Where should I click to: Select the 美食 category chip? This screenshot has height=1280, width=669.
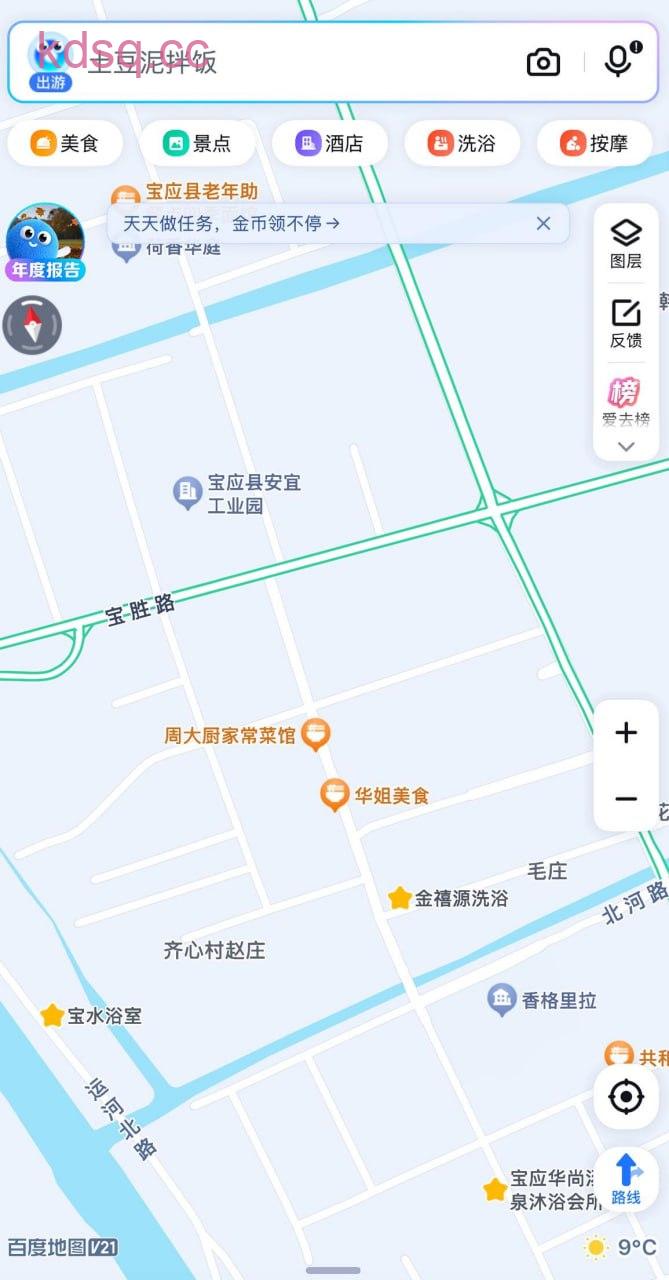65,143
